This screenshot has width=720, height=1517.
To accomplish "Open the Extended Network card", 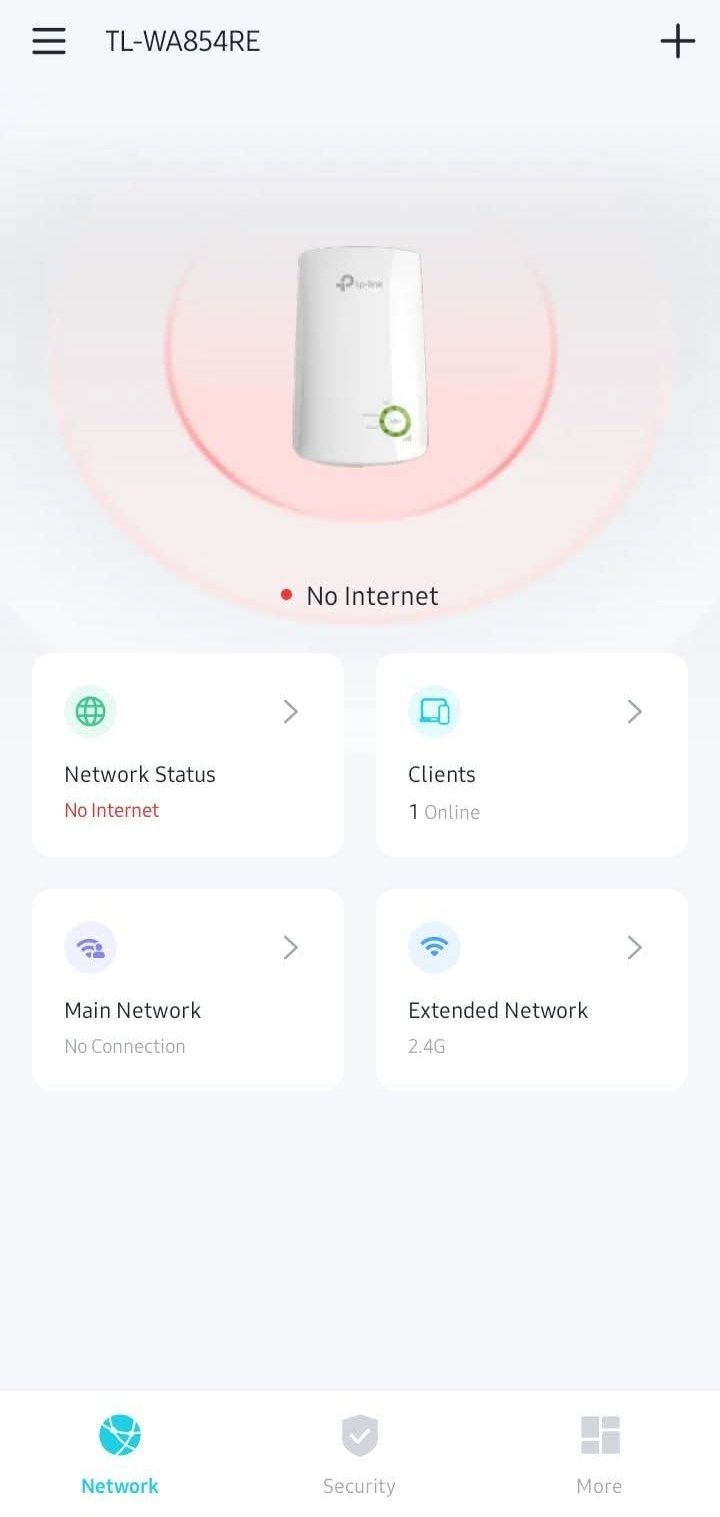I will click(x=532, y=990).
